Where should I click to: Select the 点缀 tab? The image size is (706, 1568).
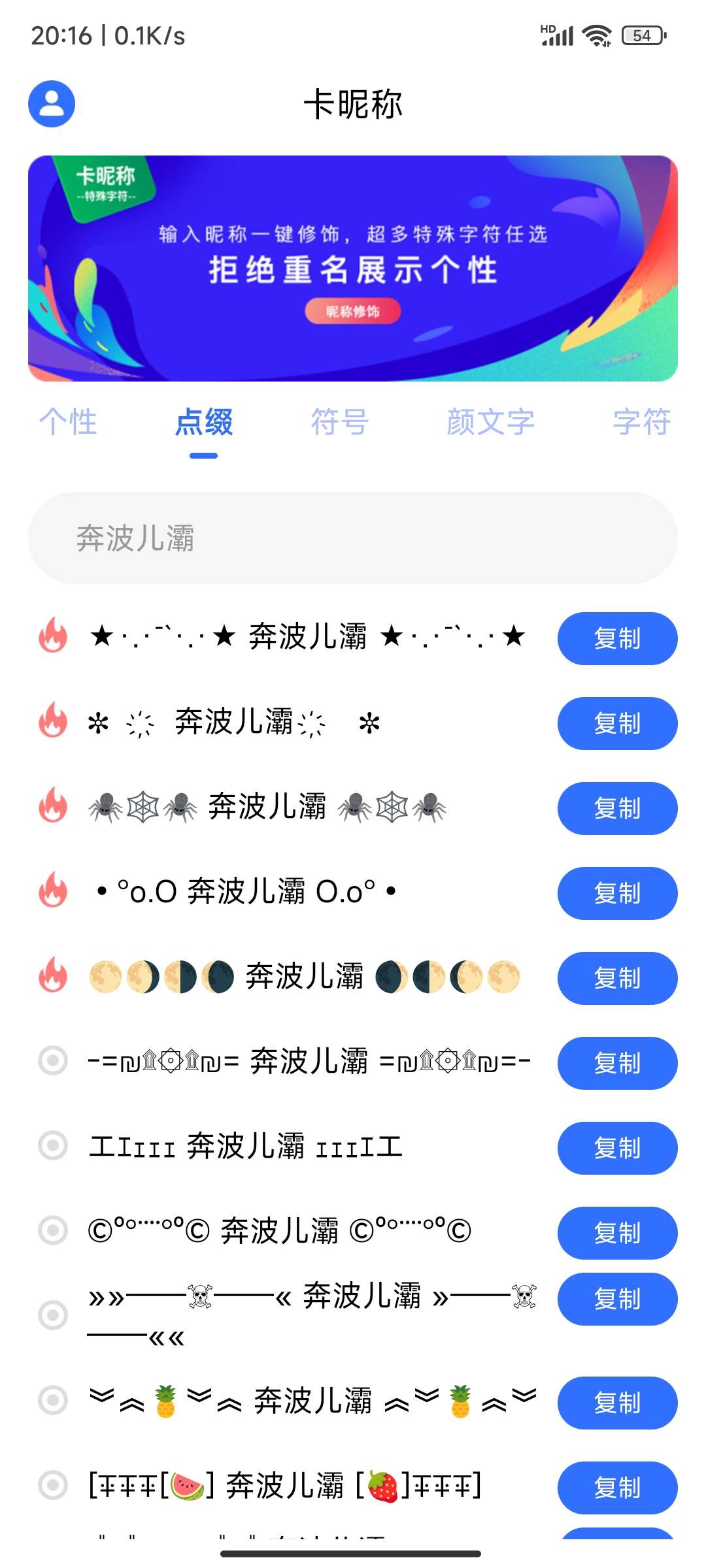pos(204,422)
